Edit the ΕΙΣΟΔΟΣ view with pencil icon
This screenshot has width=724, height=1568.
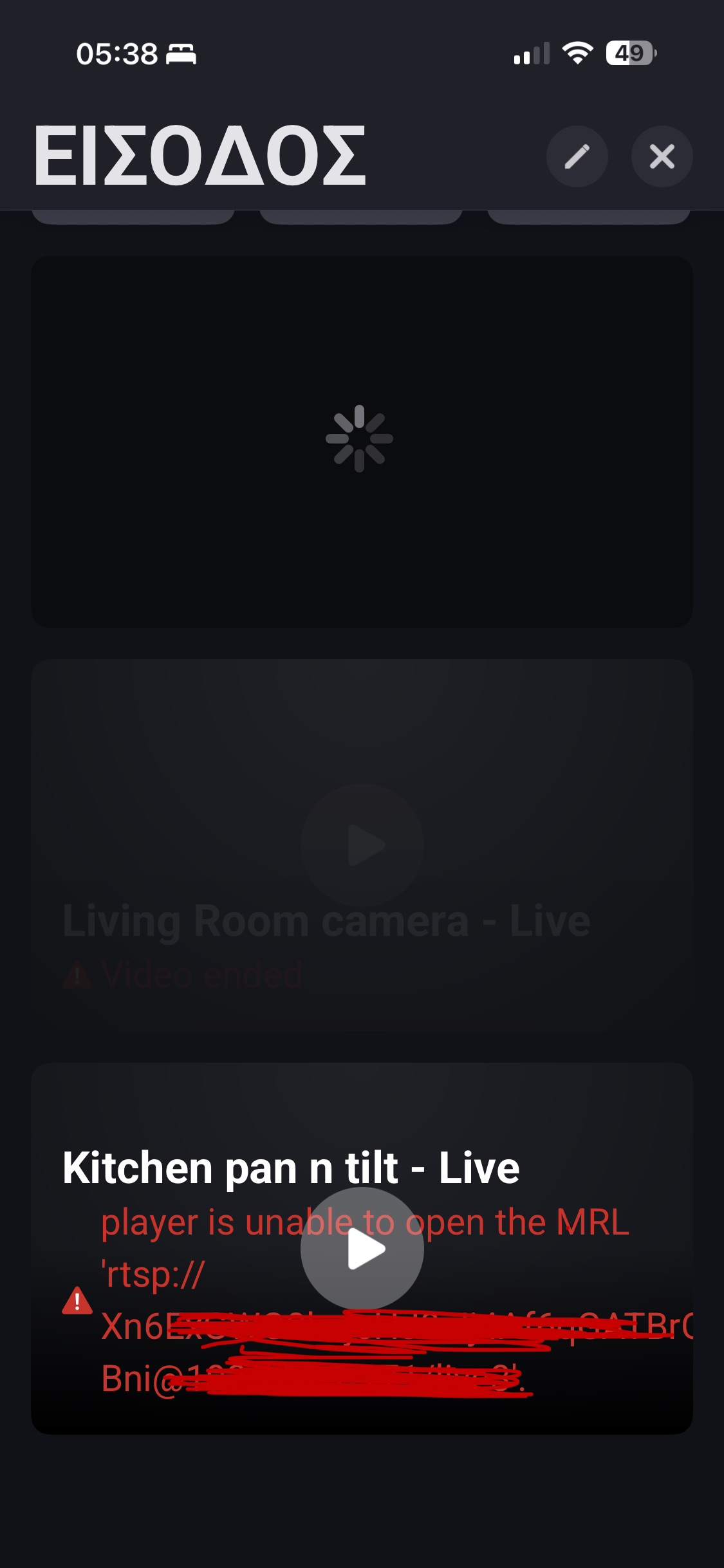[x=577, y=156]
